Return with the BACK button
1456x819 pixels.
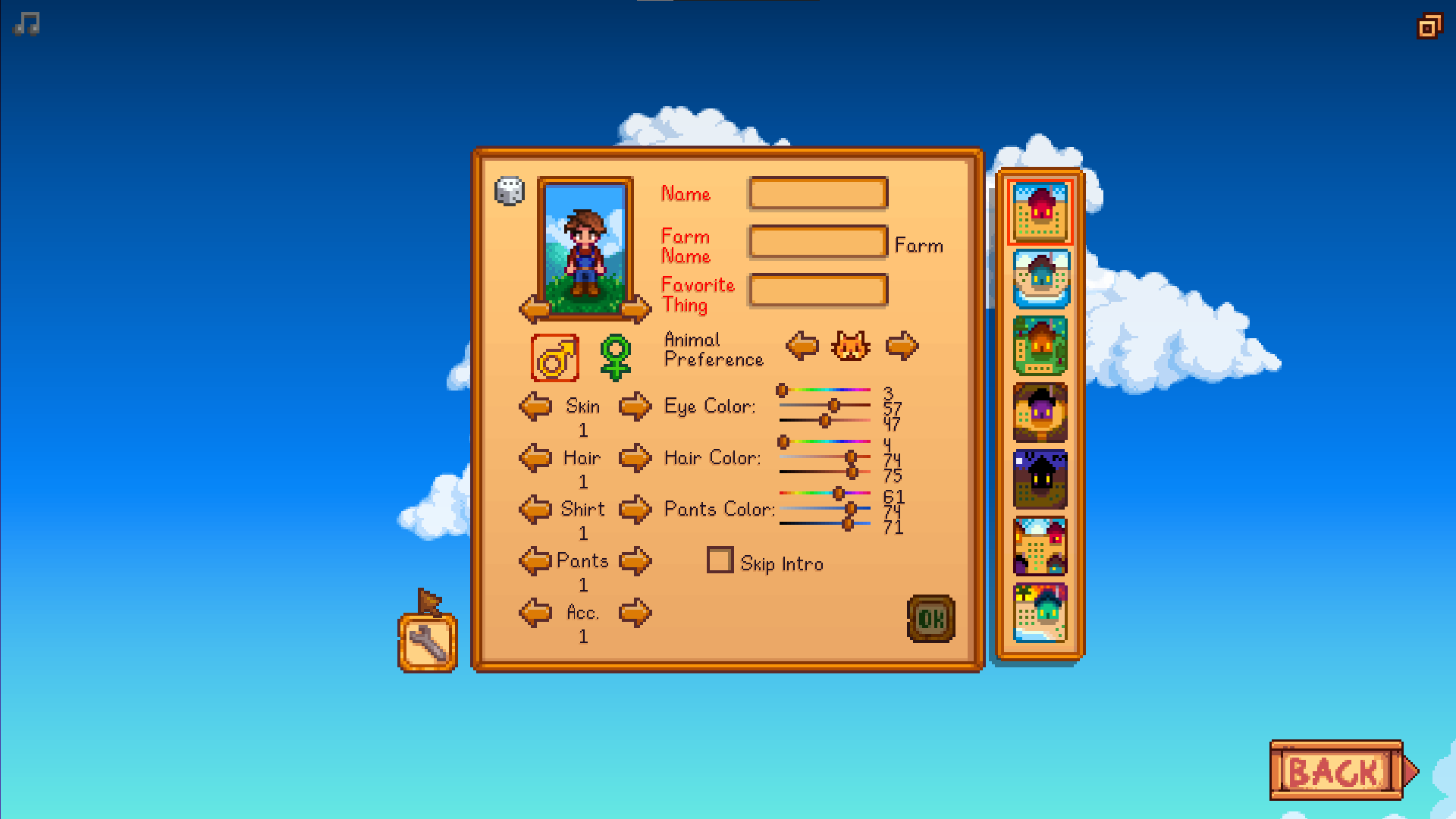click(1336, 771)
